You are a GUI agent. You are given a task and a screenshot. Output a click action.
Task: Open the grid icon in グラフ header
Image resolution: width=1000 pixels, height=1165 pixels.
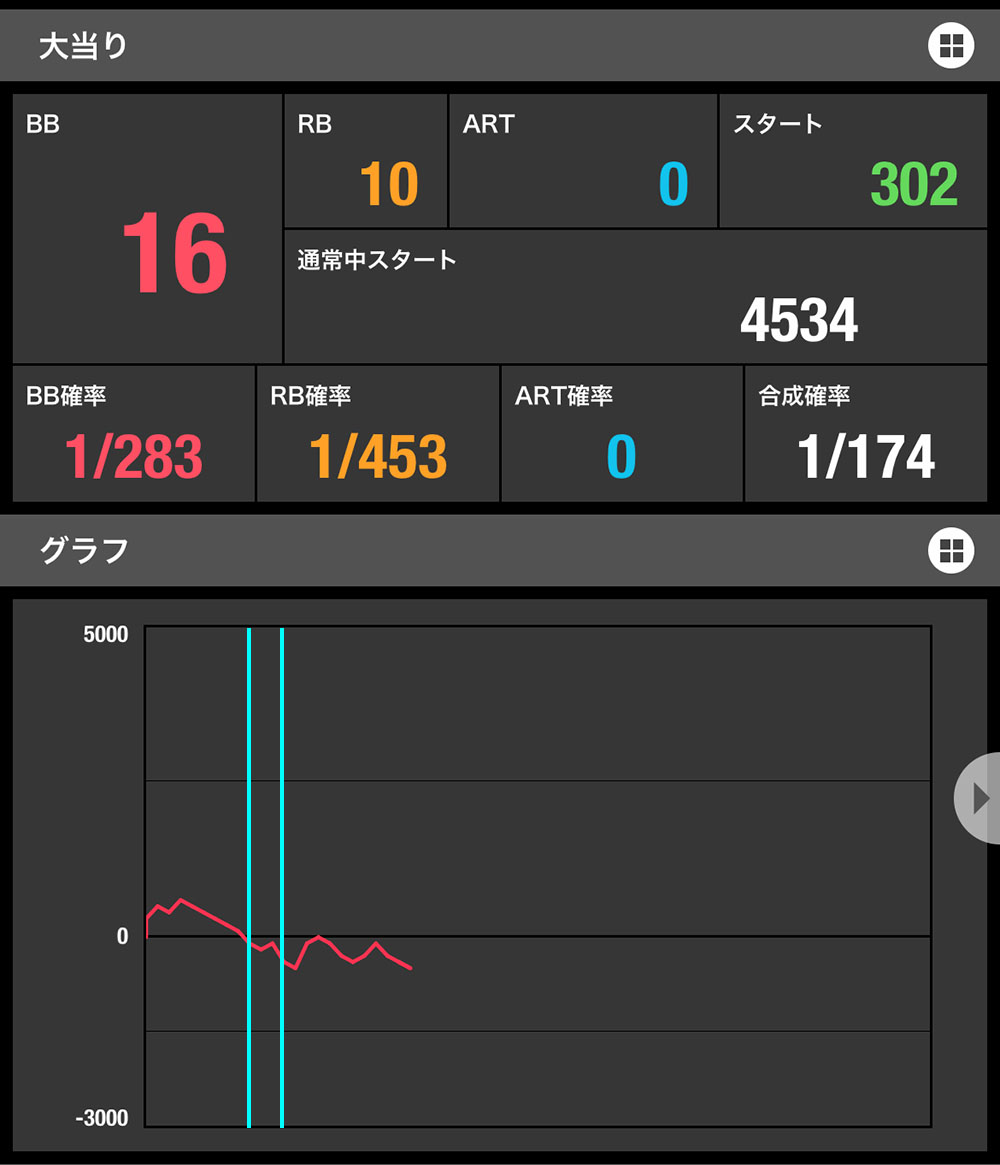(x=951, y=550)
